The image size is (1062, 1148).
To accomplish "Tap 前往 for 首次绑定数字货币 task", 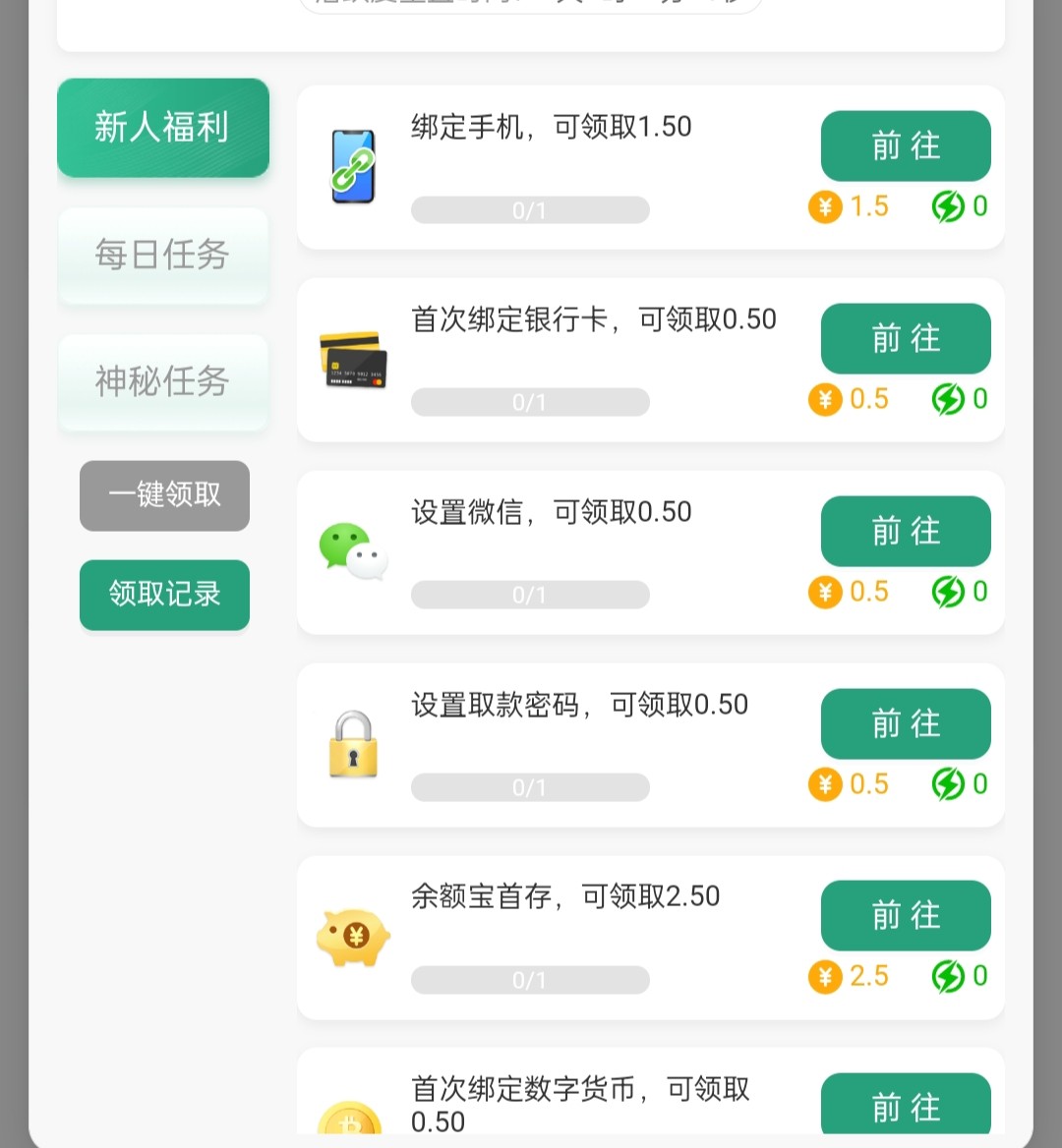I will click(905, 1106).
